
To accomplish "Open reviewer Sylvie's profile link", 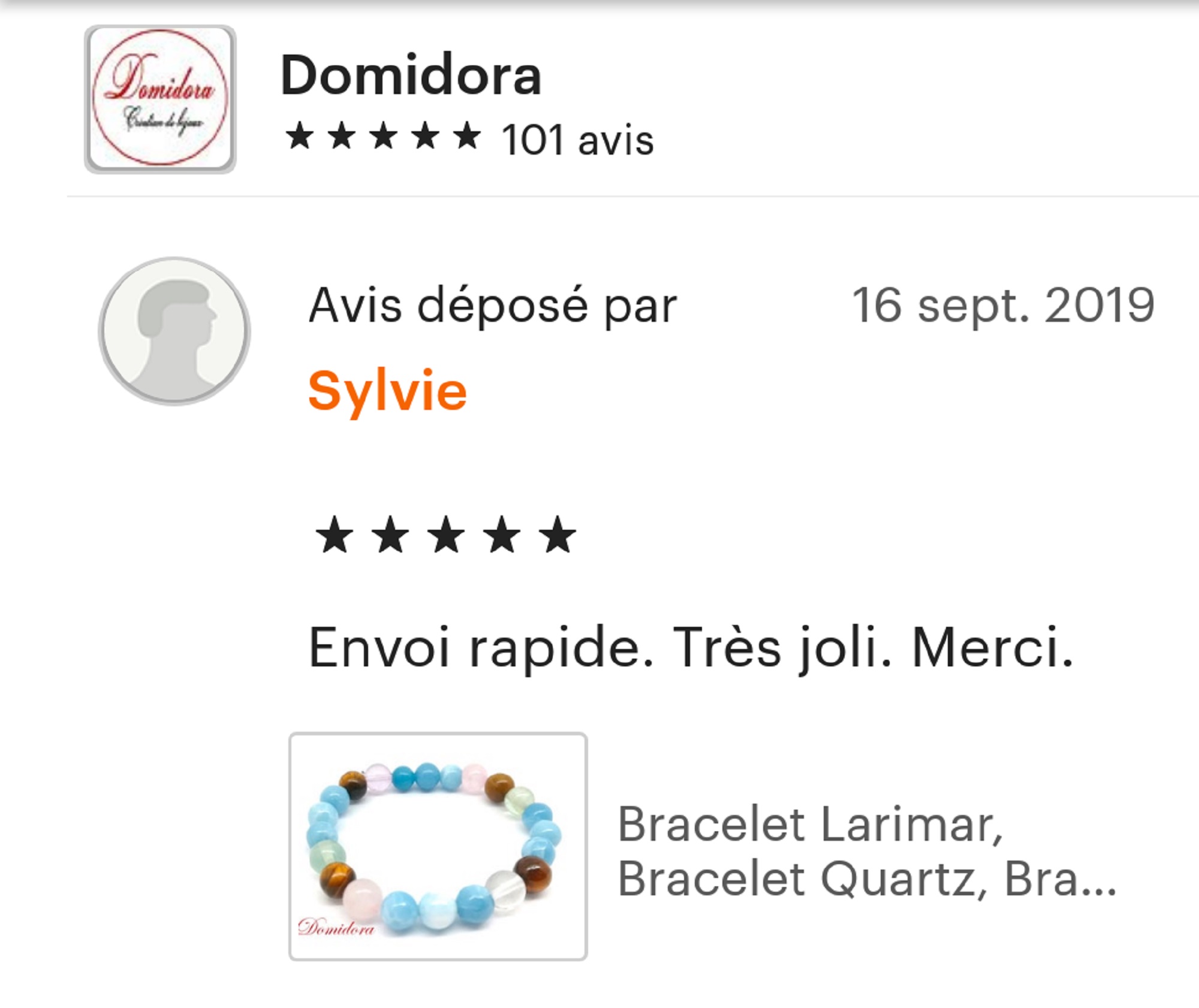I will [387, 391].
